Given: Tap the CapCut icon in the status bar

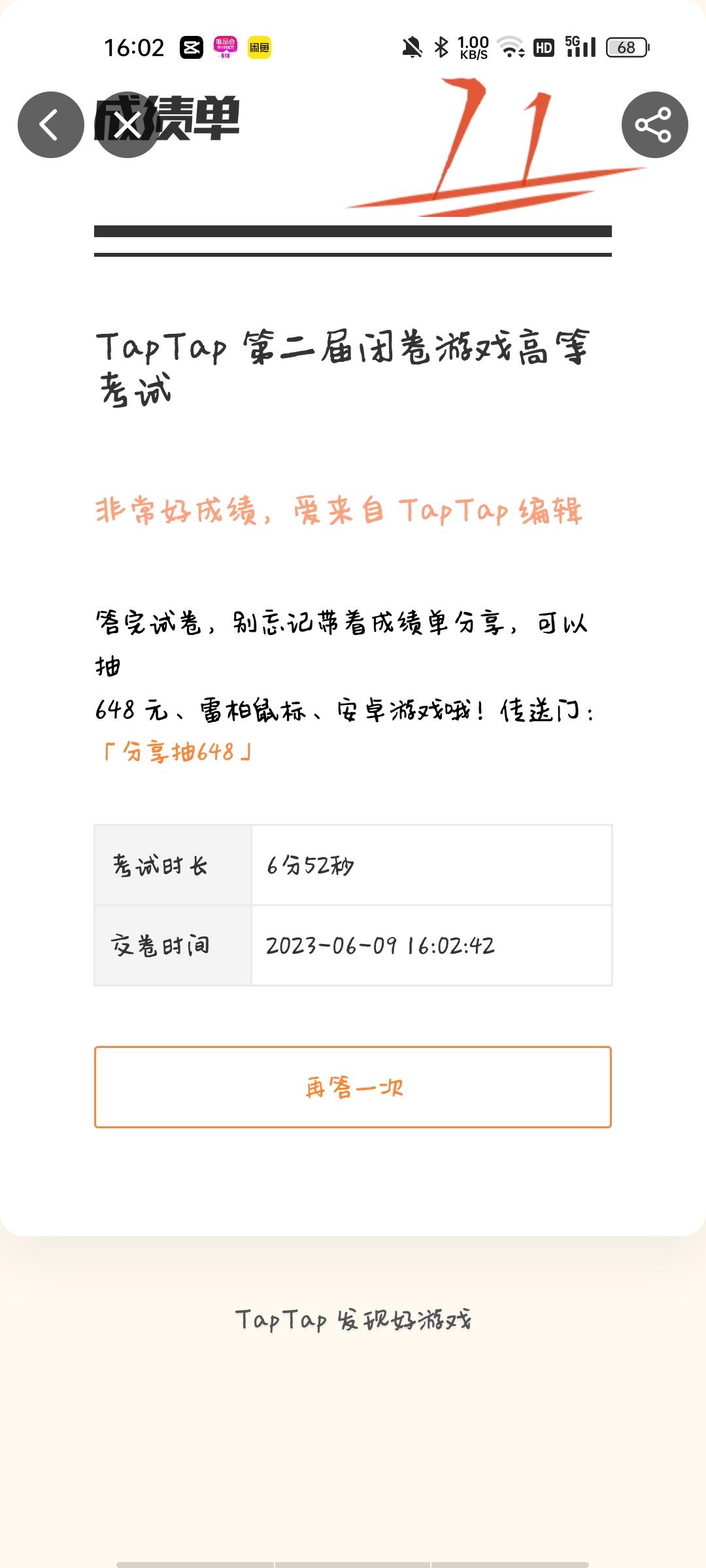Looking at the screenshot, I should 189,47.
